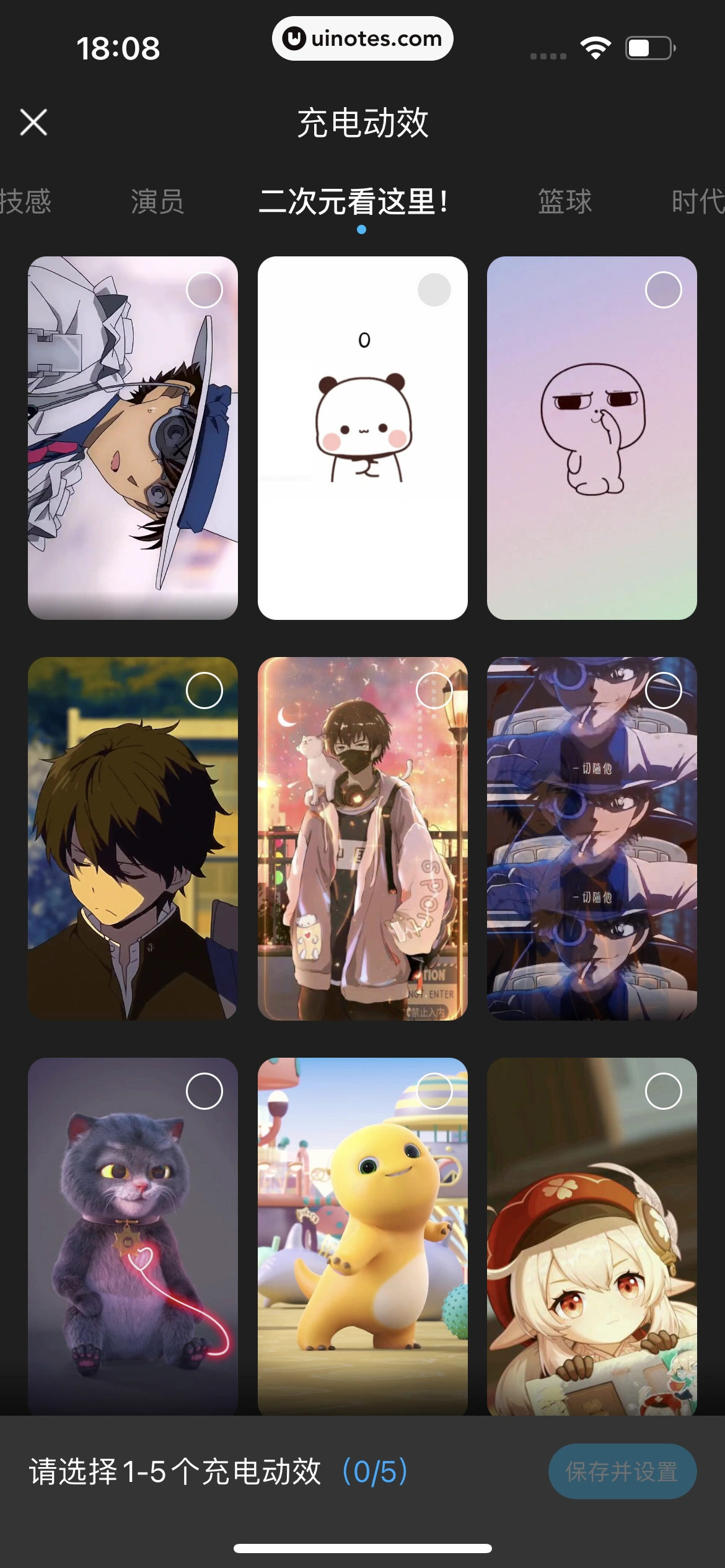Select the white panda animation checkbox
The width and height of the screenshot is (725, 1568).
coord(434,290)
